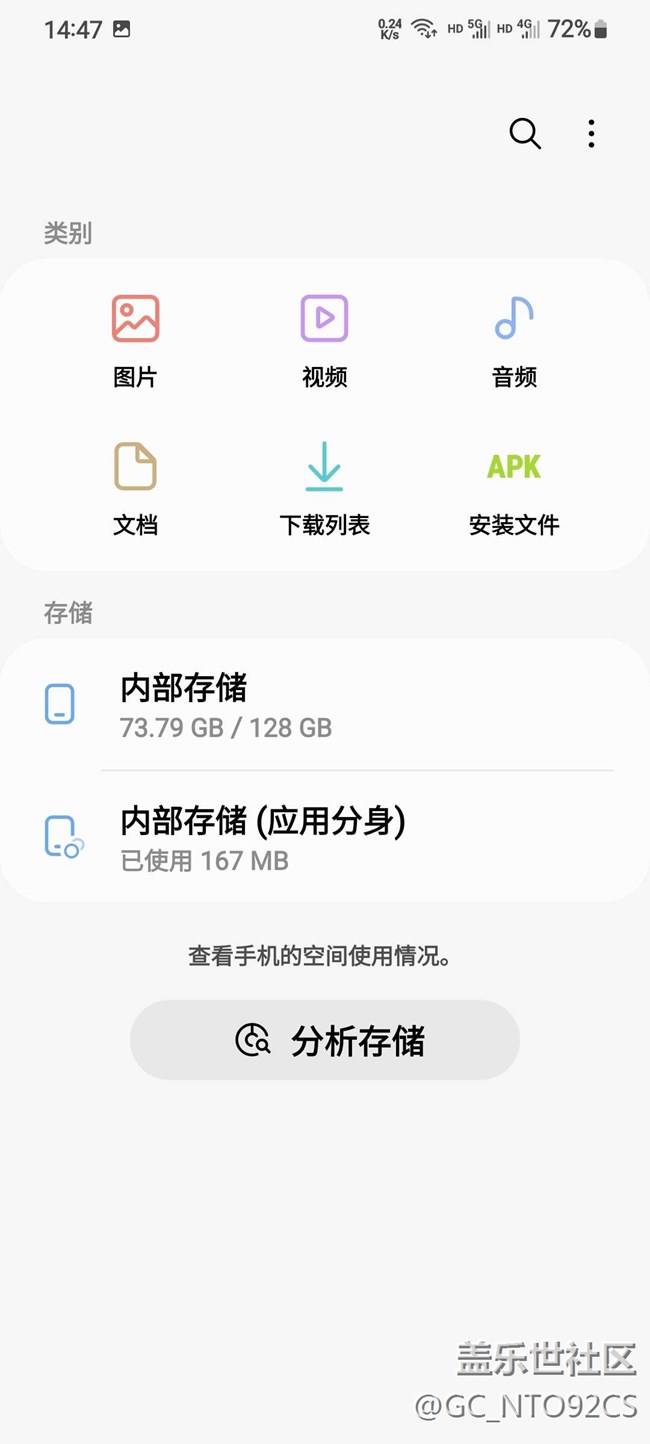
Task: Open the three-dot overflow menu
Action: [x=591, y=134]
